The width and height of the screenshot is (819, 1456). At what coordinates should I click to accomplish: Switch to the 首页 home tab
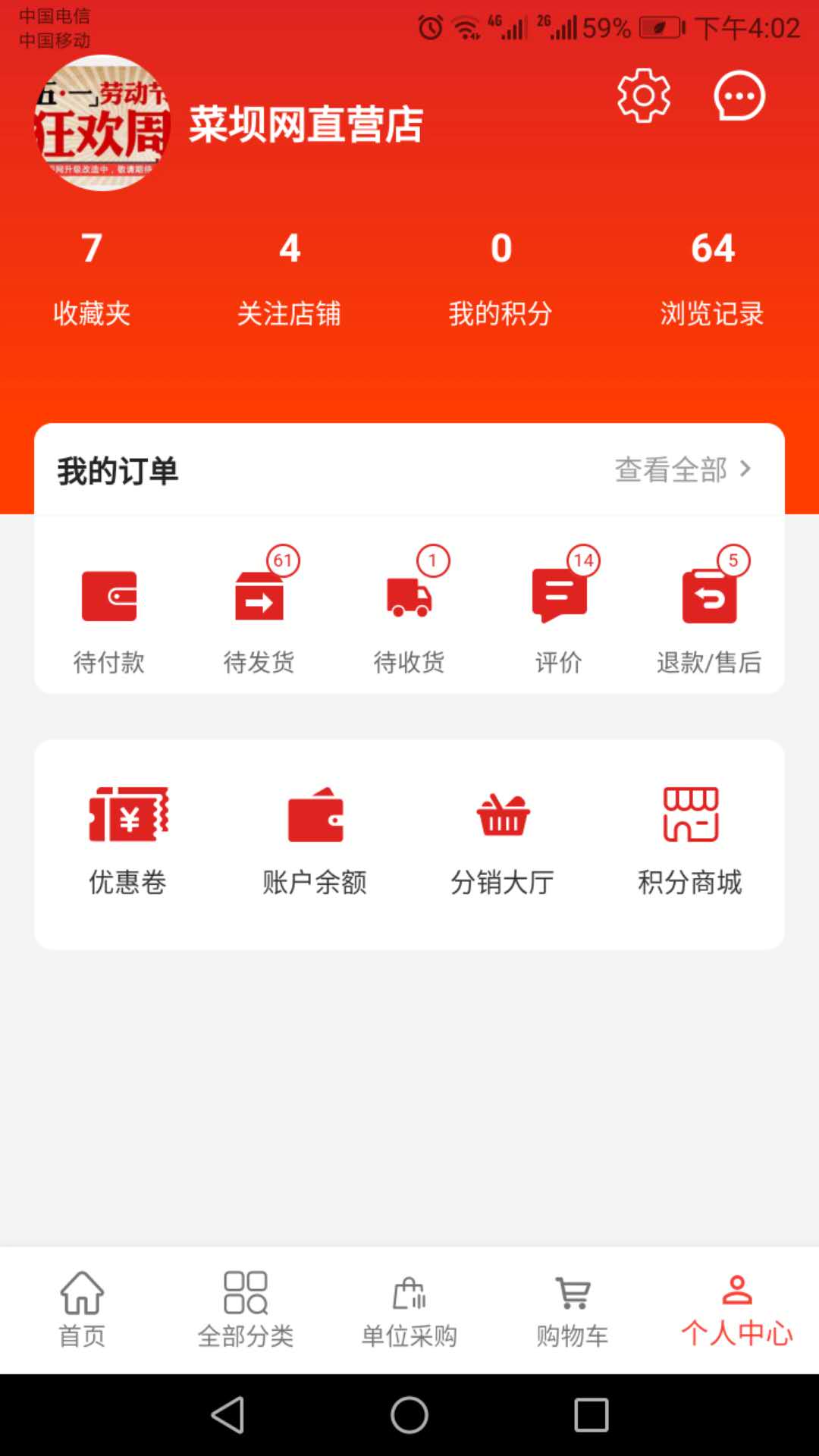tap(82, 1312)
